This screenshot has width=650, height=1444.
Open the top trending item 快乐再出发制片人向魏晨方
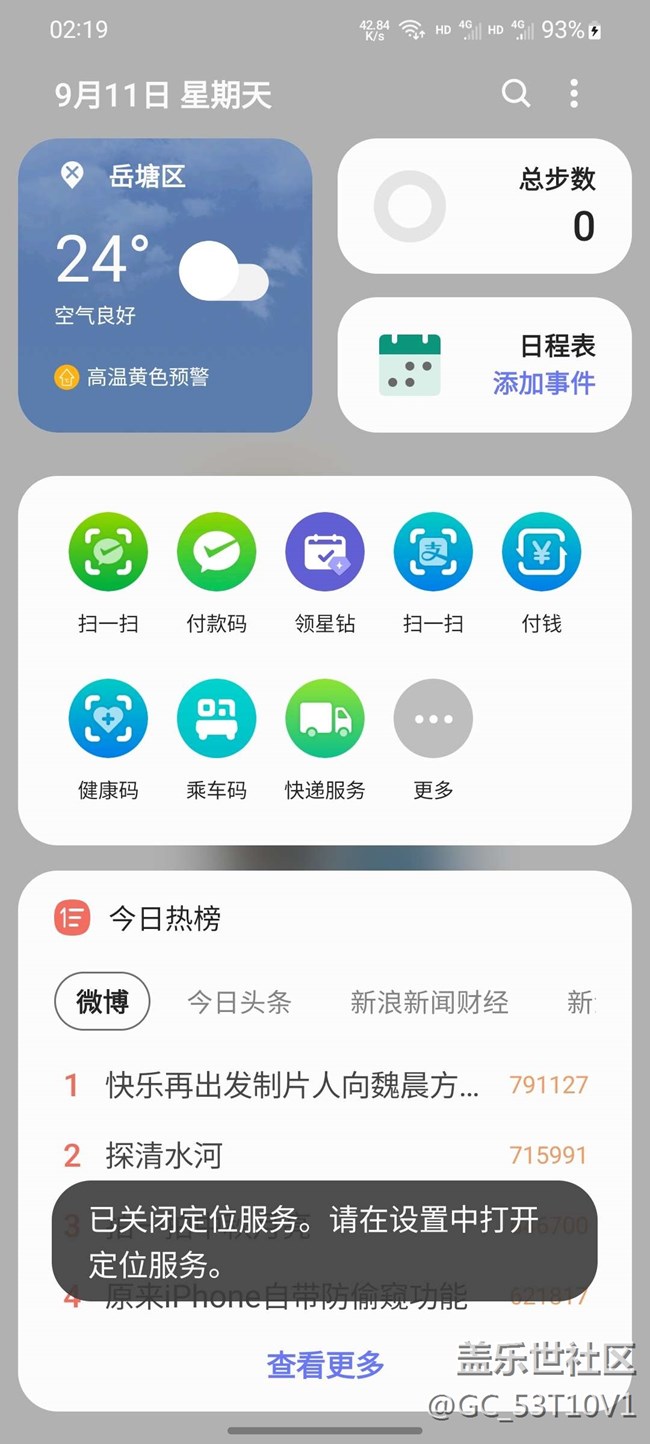(x=325, y=1085)
